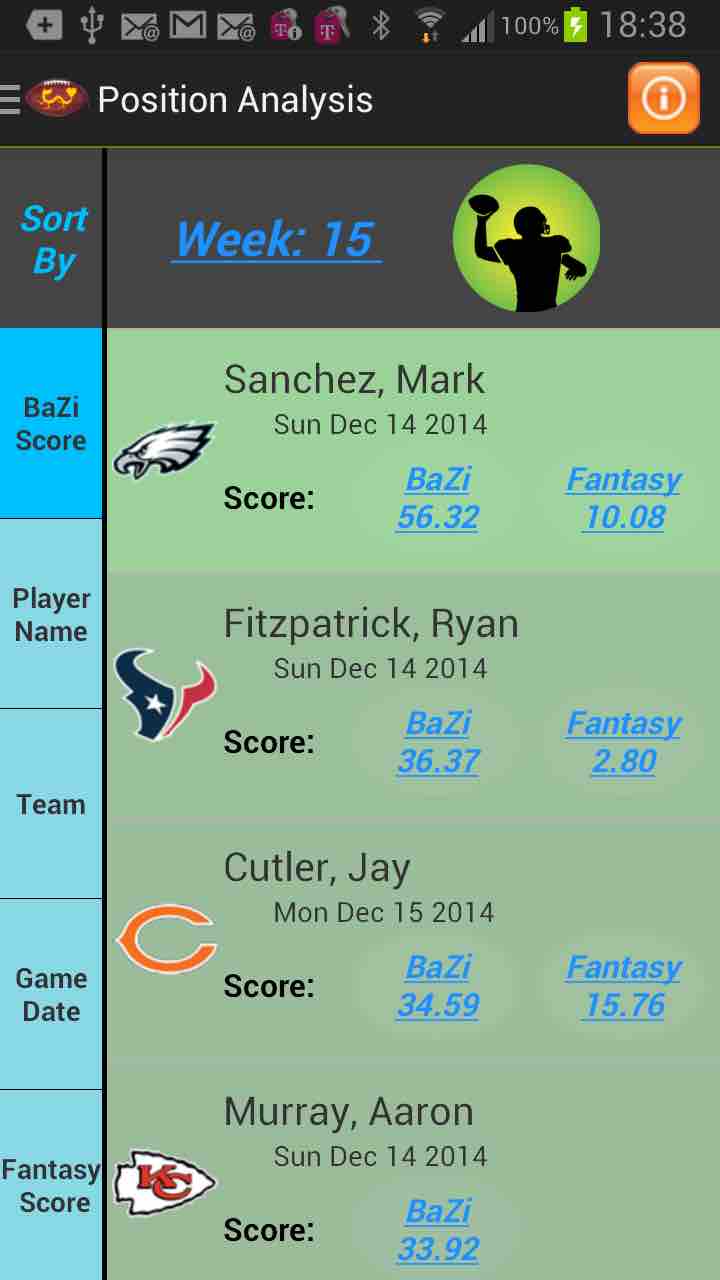Sort by Game Date
This screenshot has height=1280, width=720.
pyautogui.click(x=51, y=994)
